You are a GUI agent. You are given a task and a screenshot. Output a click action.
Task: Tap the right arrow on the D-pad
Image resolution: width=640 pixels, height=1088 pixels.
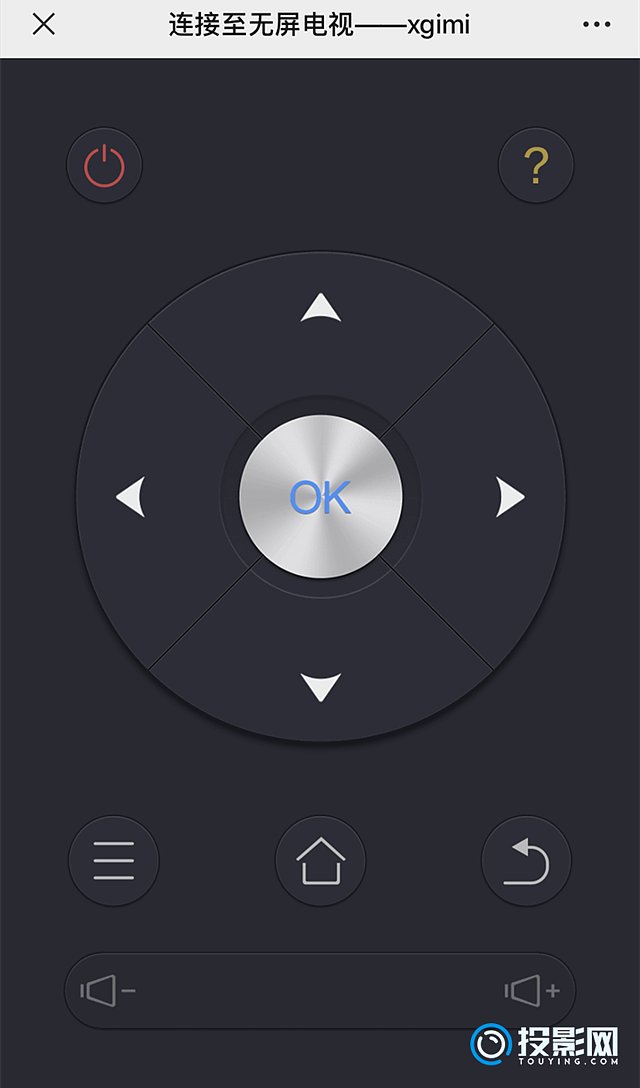(x=510, y=497)
